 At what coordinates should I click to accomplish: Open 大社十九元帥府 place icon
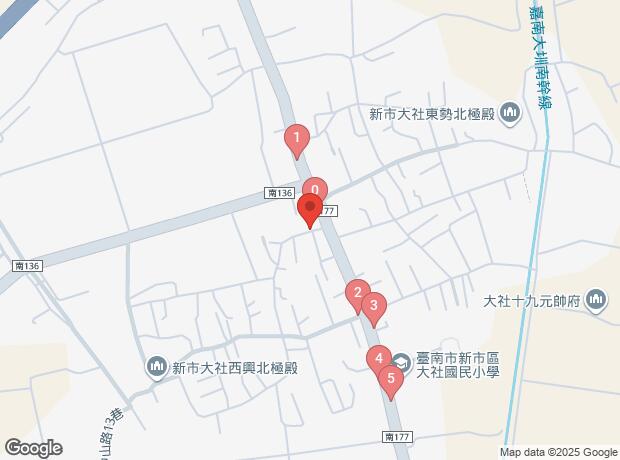tap(597, 299)
